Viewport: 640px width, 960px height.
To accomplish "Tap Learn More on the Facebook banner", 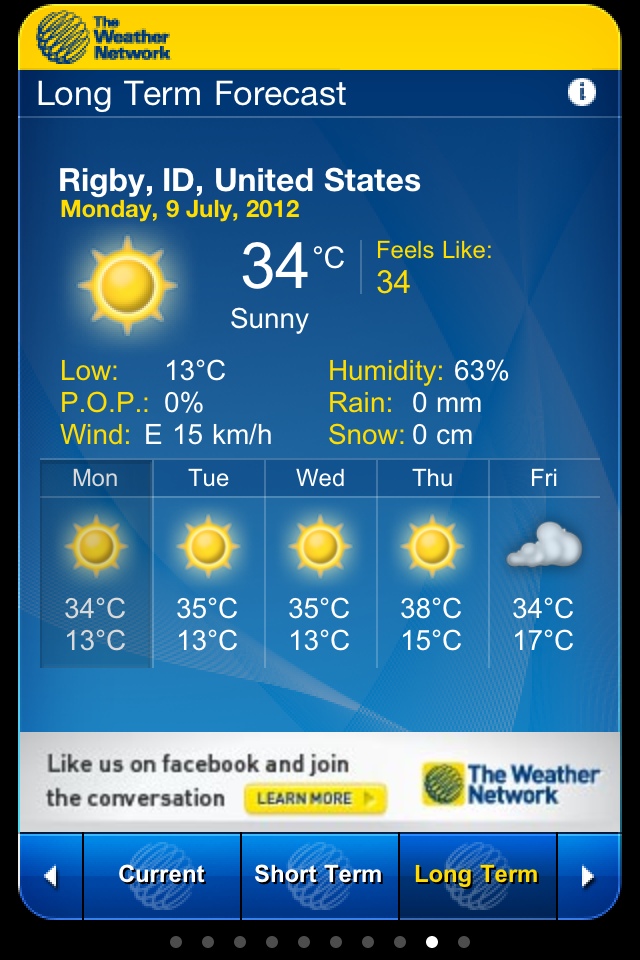I will 314,798.
